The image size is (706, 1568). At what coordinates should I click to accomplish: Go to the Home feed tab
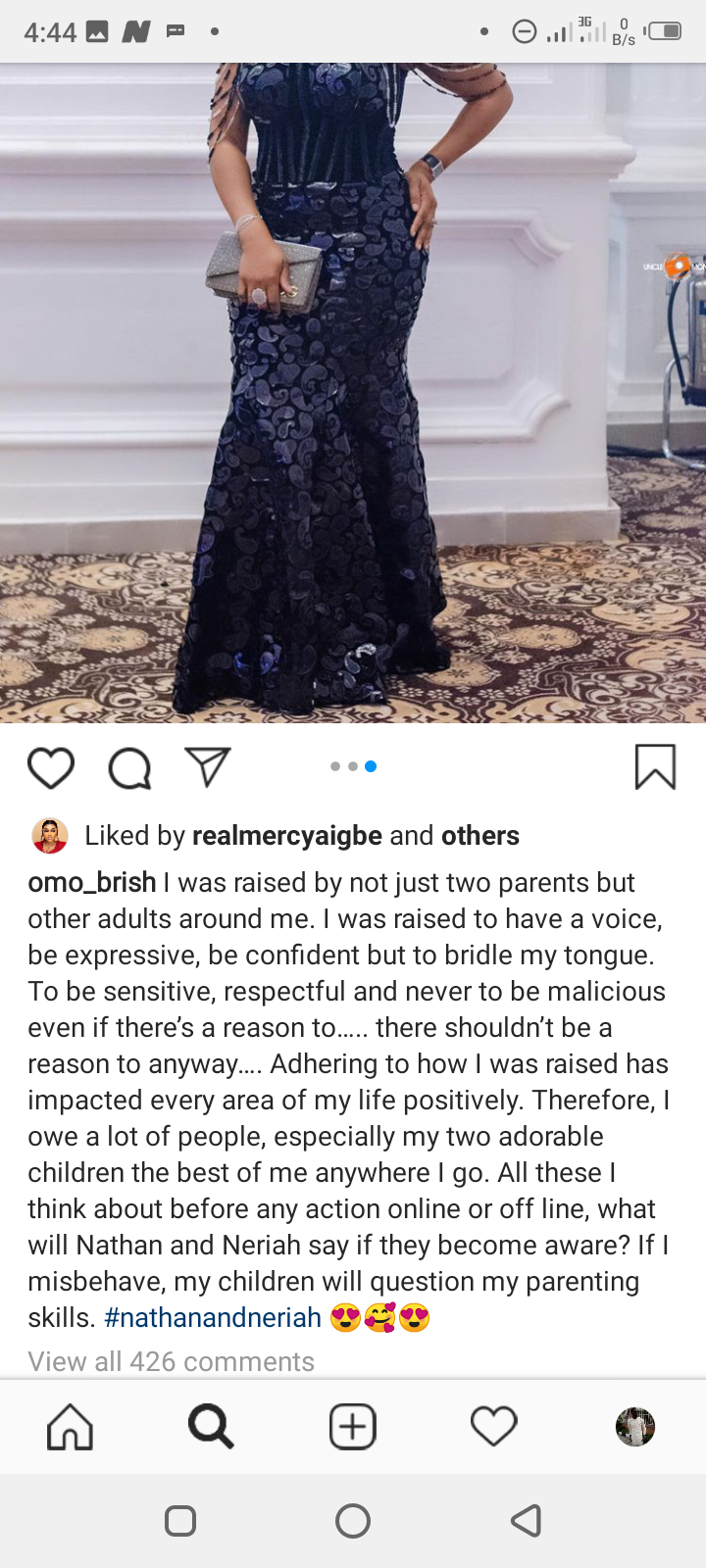click(71, 1426)
